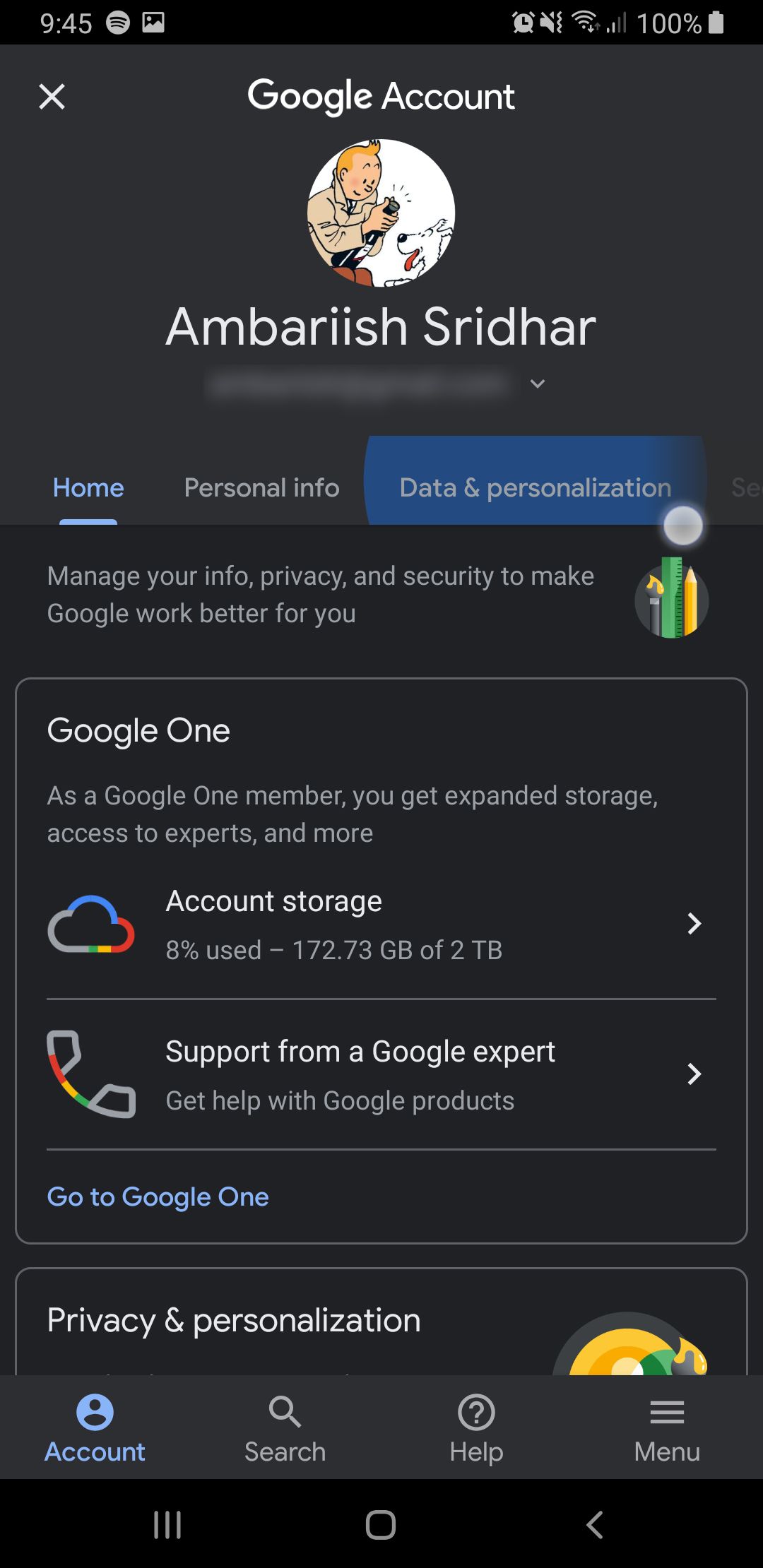Switch to the Personal info tab

pos(261,487)
